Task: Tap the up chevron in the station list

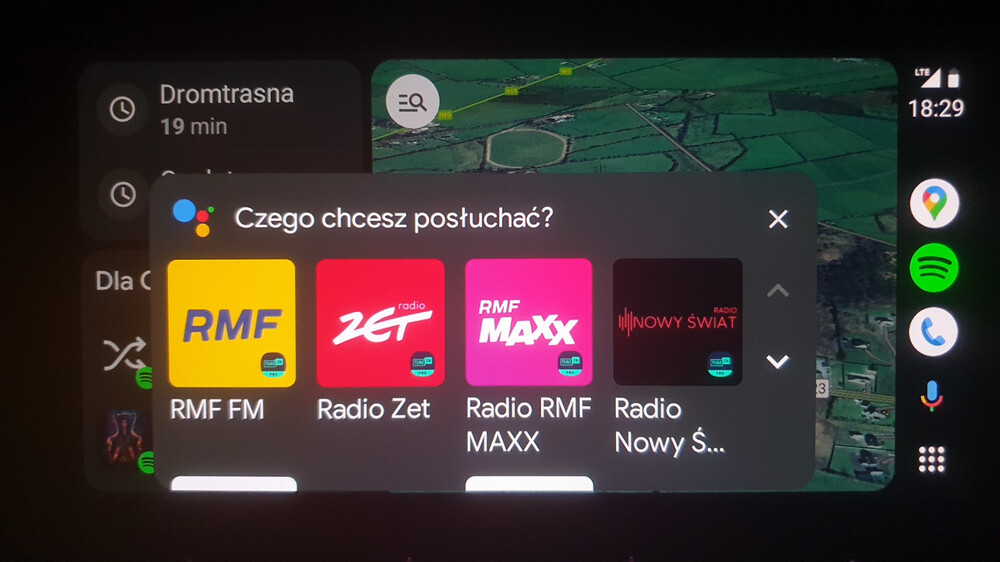Action: coord(778,291)
